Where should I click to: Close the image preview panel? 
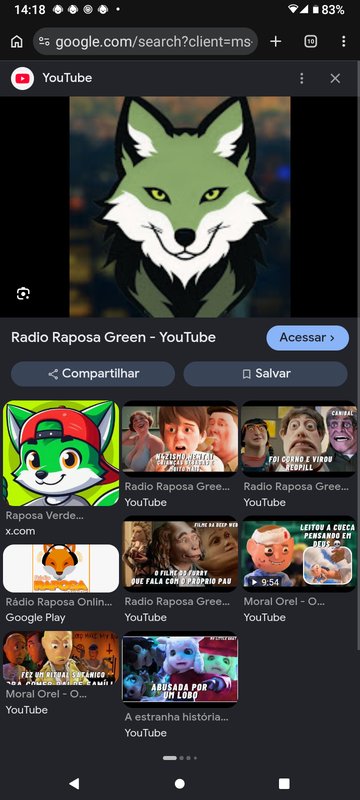click(335, 78)
